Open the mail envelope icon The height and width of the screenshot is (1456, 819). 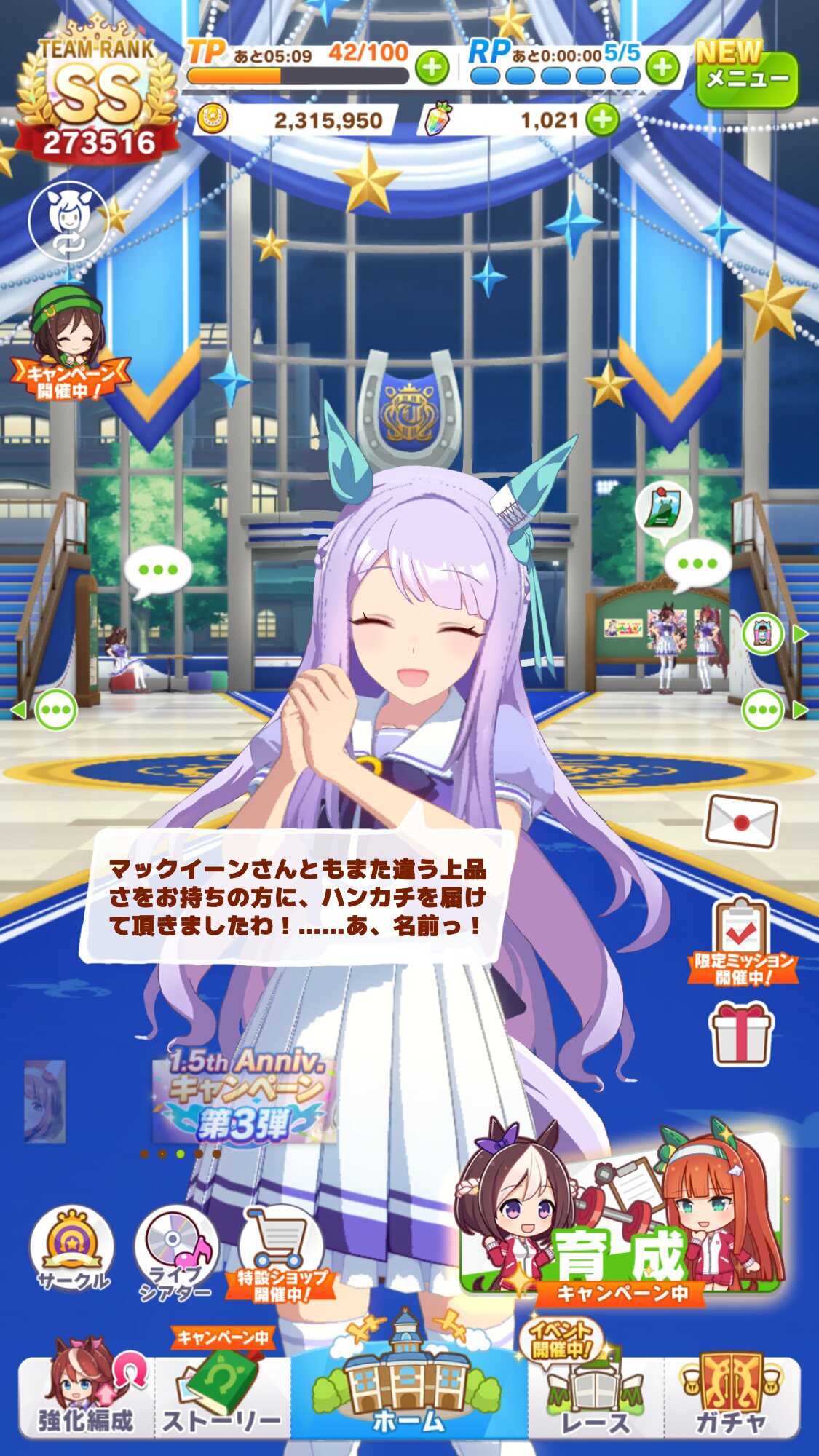(x=742, y=821)
